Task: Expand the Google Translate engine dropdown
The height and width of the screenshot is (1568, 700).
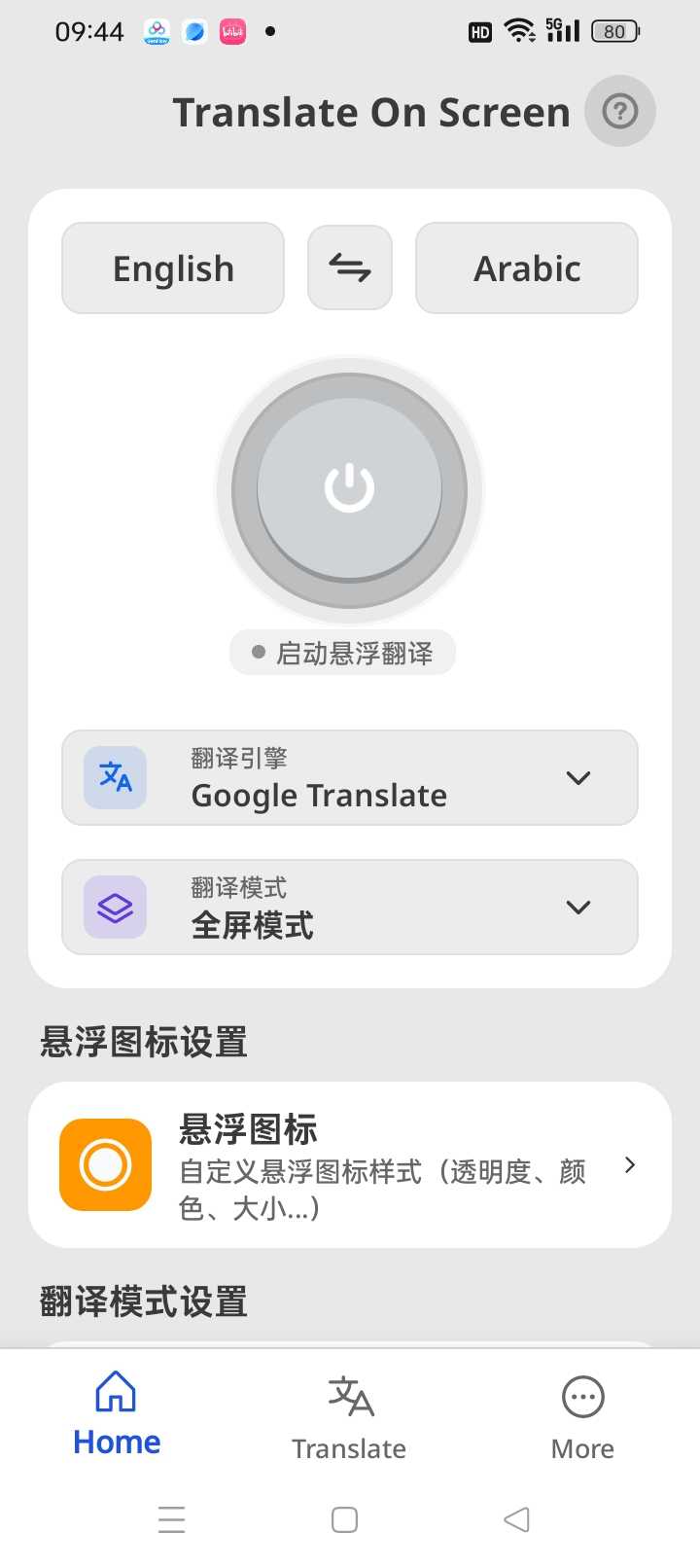Action: coord(350,778)
